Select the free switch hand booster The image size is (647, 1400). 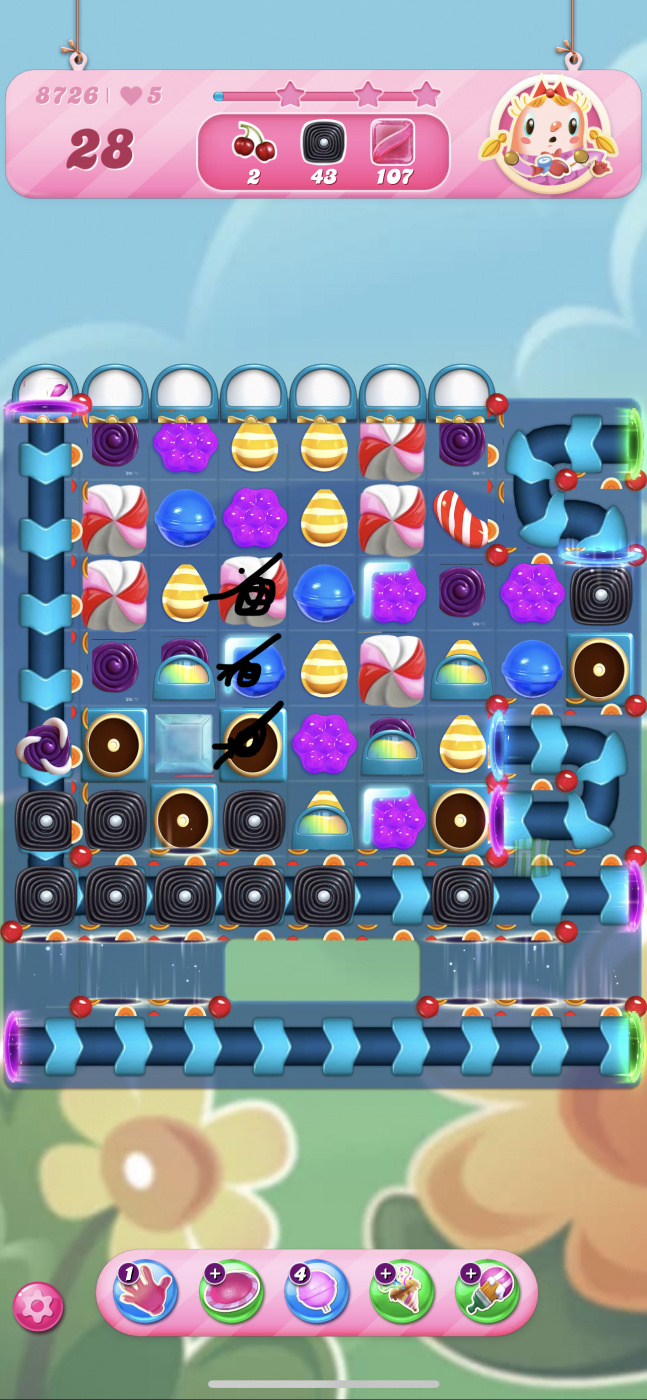click(146, 1291)
